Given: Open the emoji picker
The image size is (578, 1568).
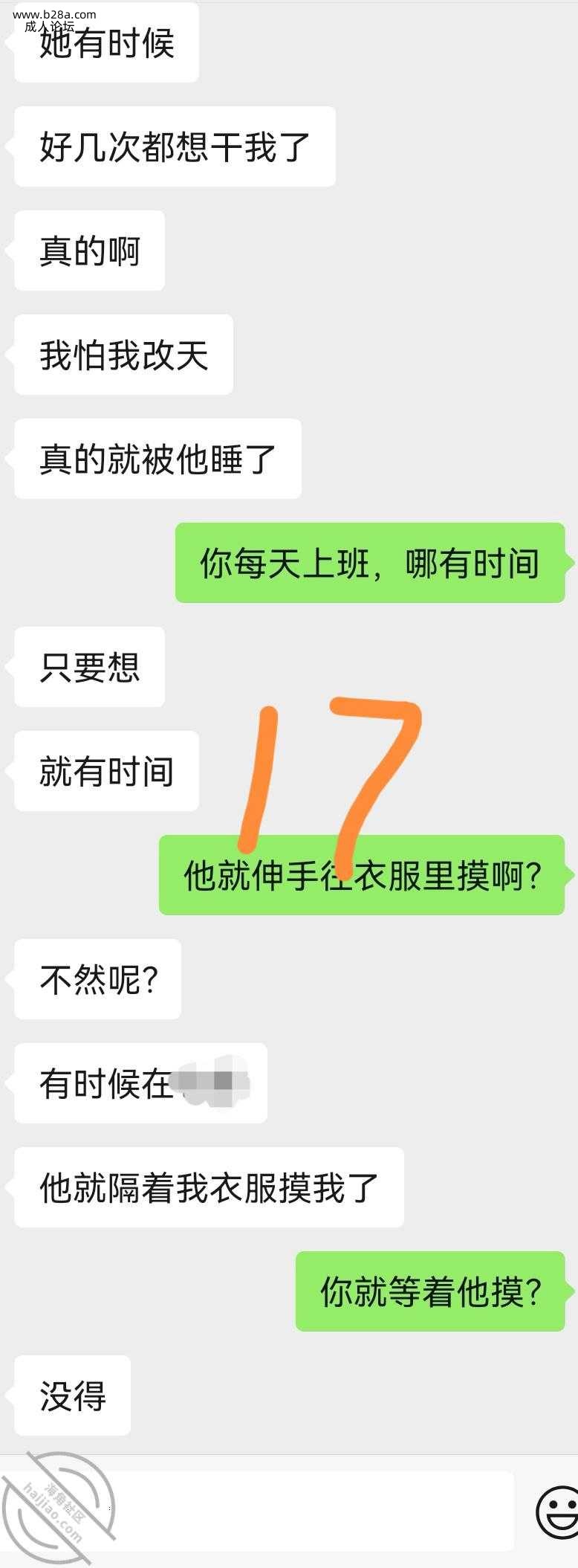Looking at the screenshot, I should tap(557, 1511).
